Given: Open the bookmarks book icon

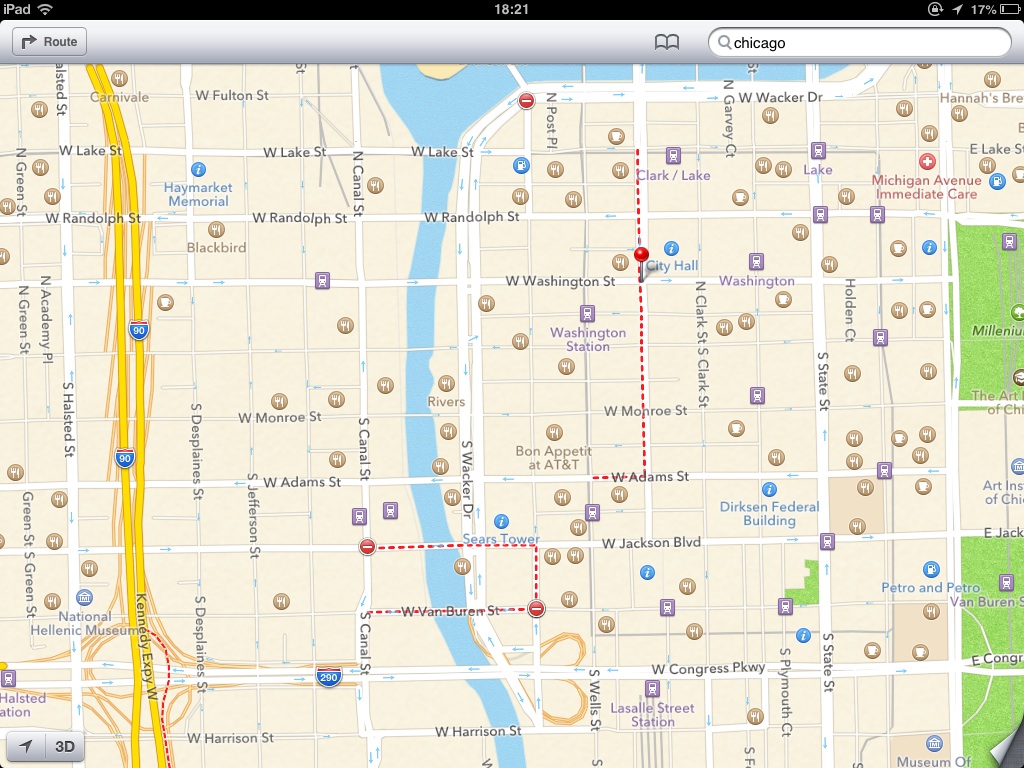Looking at the screenshot, I should (x=667, y=42).
